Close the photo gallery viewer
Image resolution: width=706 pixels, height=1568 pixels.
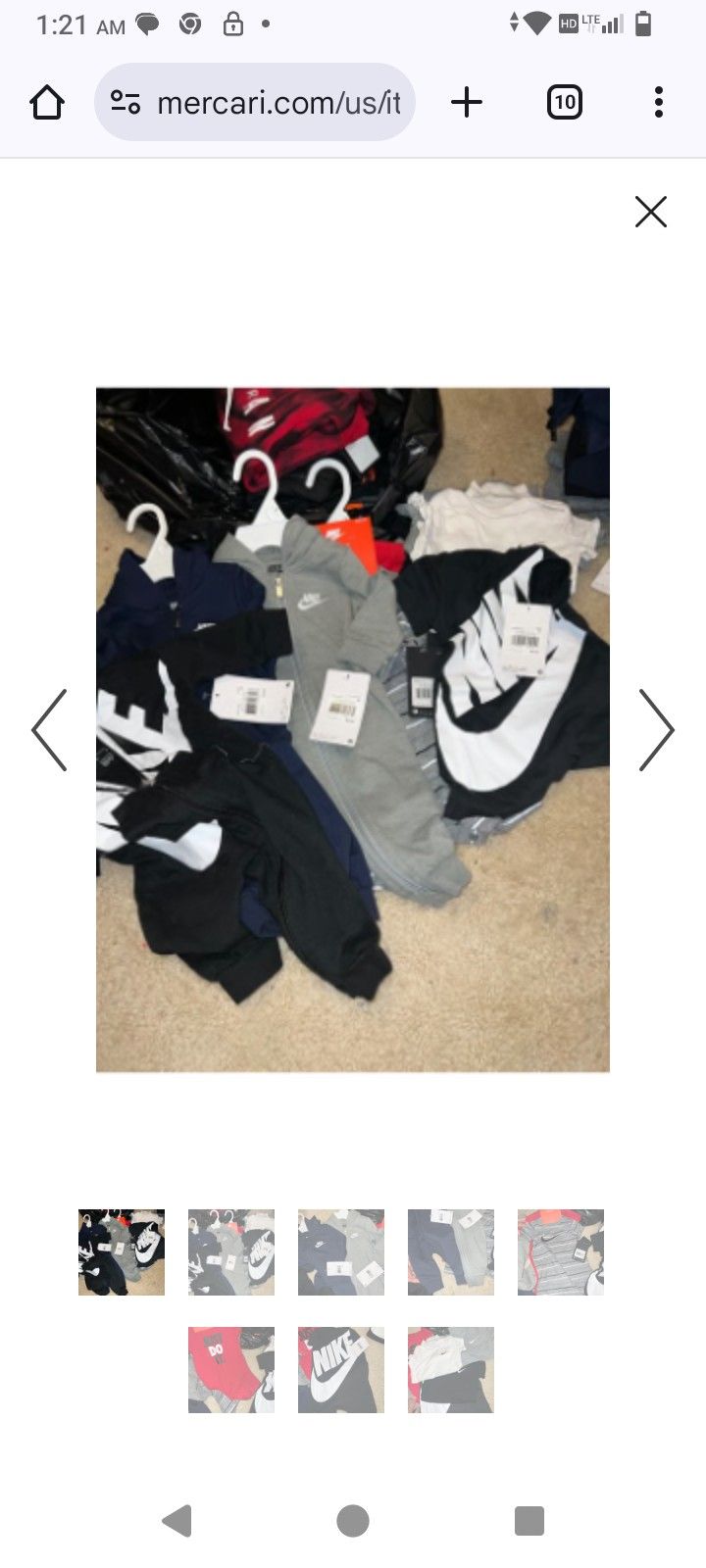tap(650, 212)
